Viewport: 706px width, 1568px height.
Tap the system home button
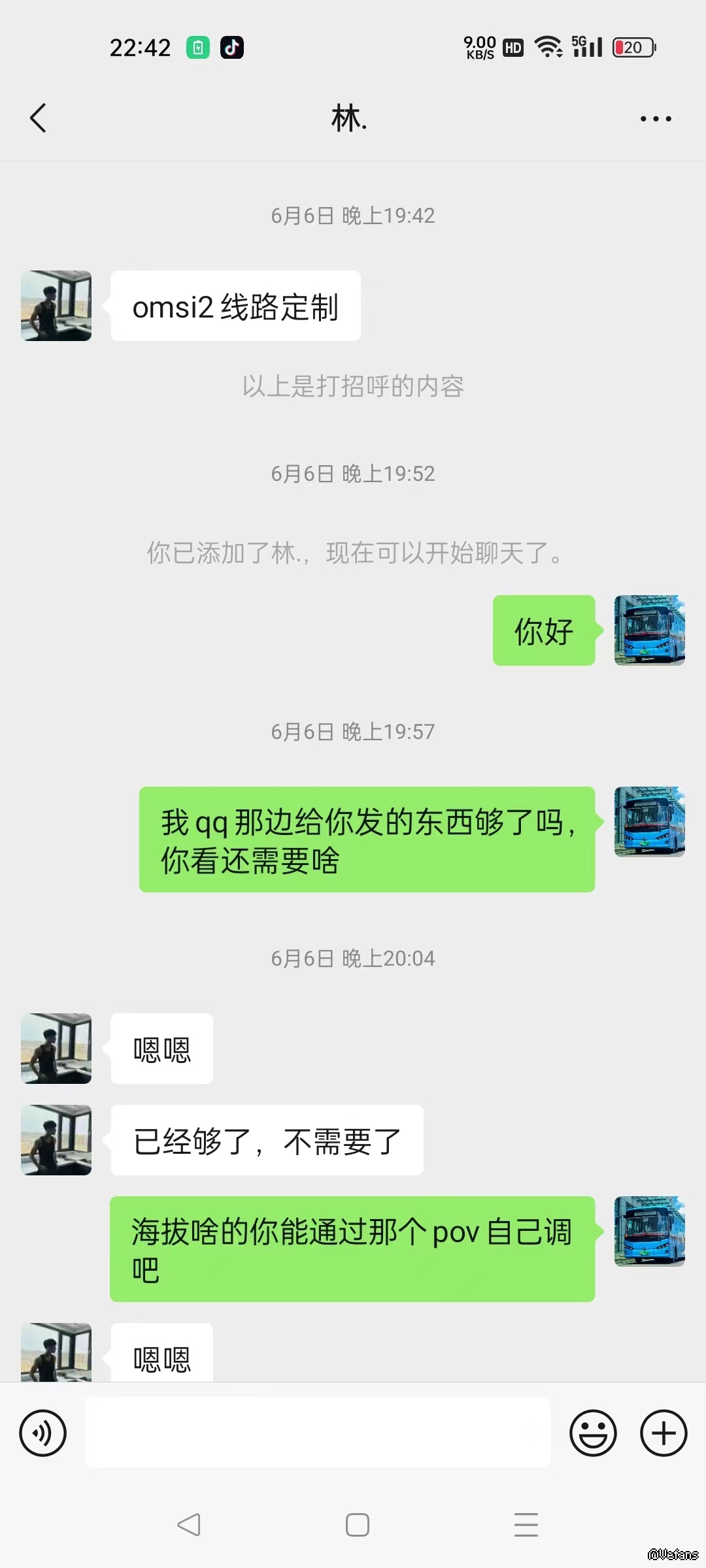coord(357,1524)
